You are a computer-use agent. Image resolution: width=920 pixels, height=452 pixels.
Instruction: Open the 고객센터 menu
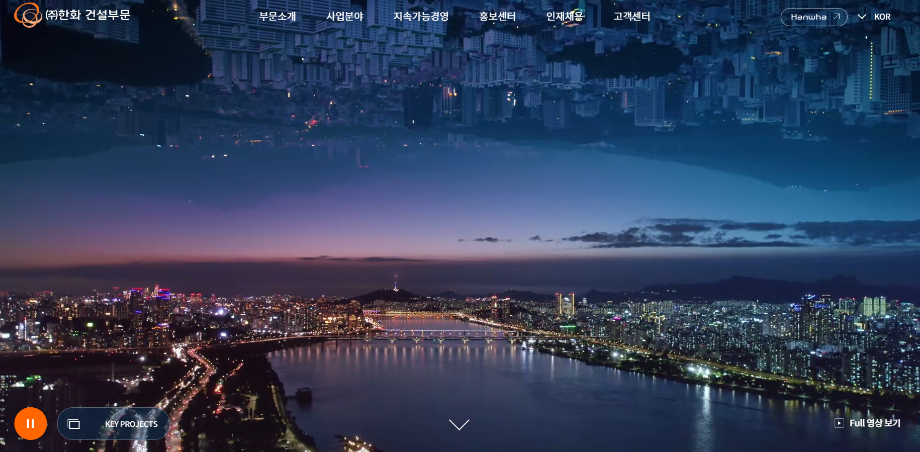coord(631,17)
